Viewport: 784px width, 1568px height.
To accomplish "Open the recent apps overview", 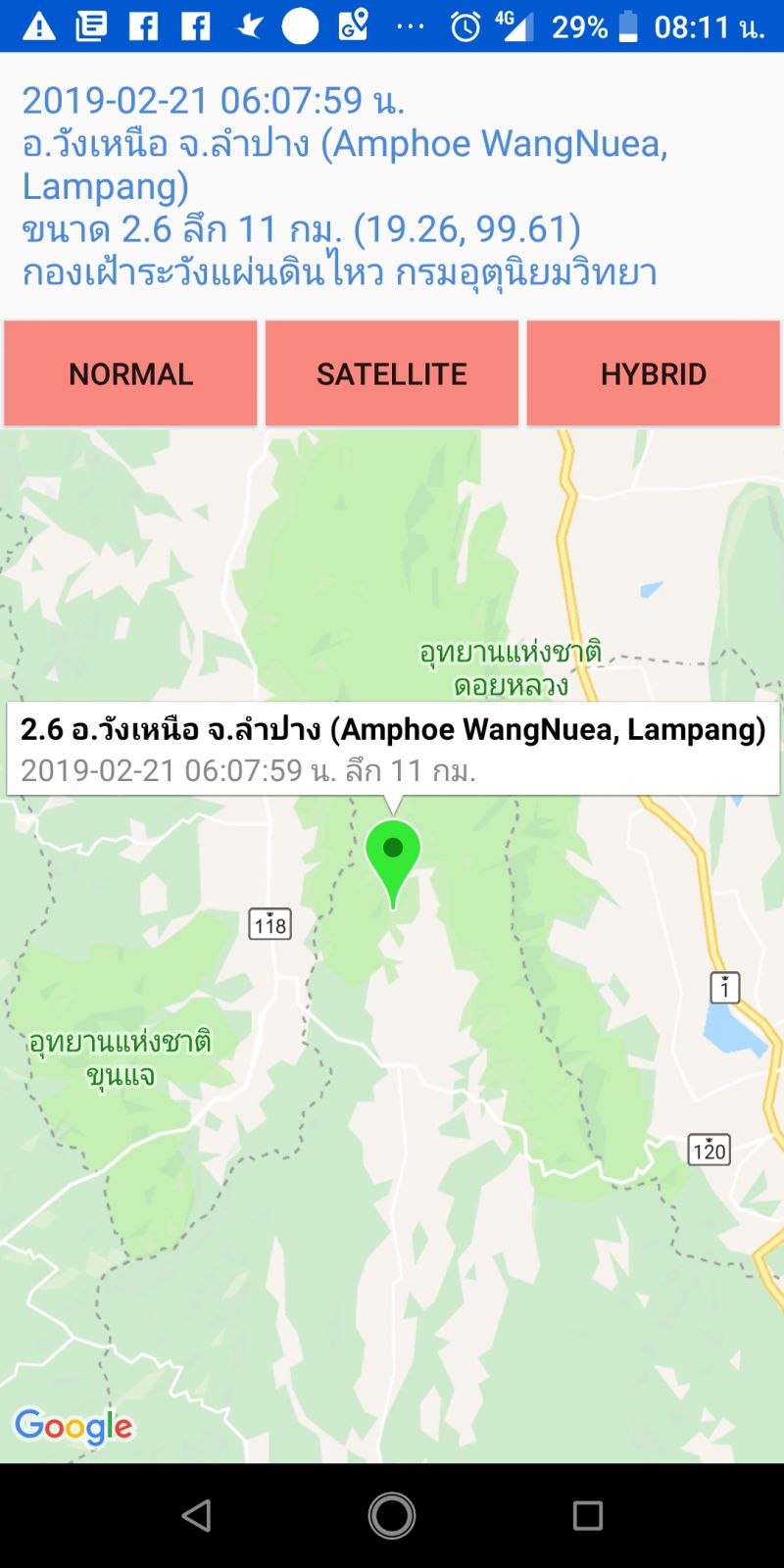I will pos(587,1515).
